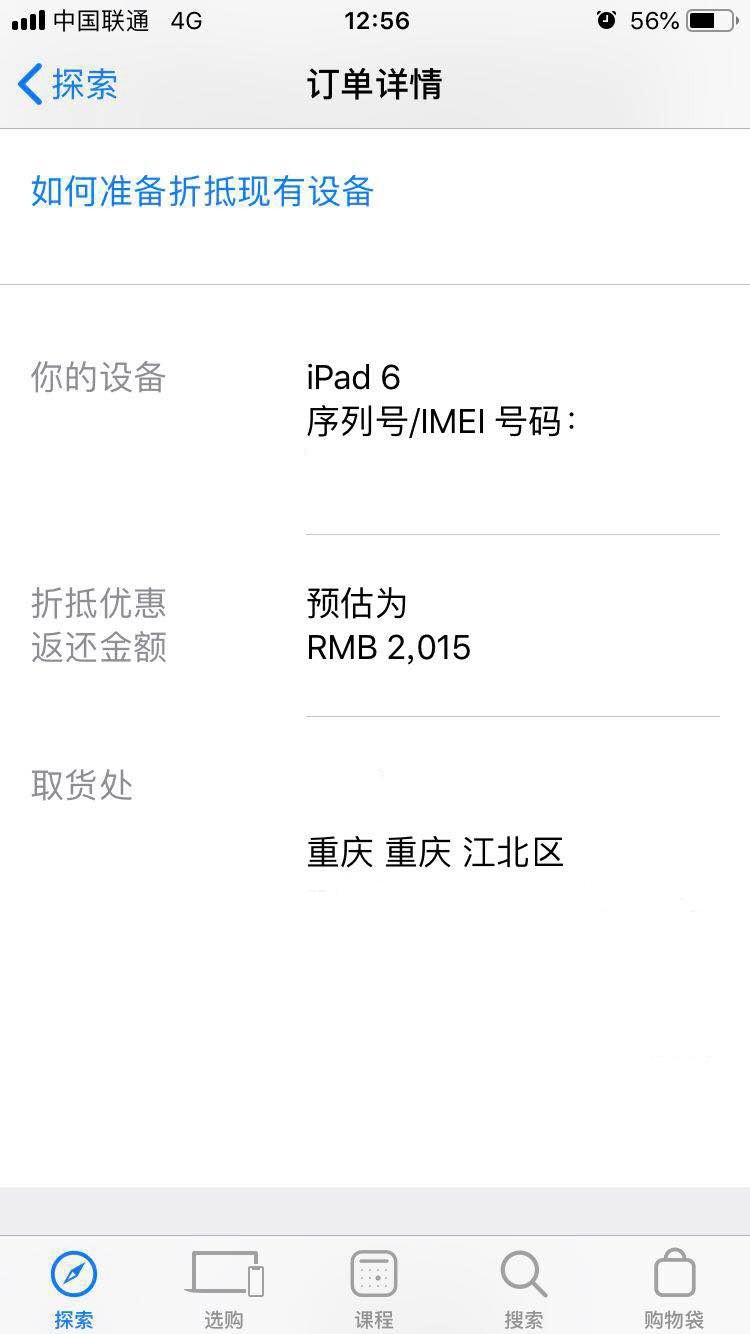This screenshot has width=750, height=1334.
Task: Open the 课程 tab
Action: 374,1288
